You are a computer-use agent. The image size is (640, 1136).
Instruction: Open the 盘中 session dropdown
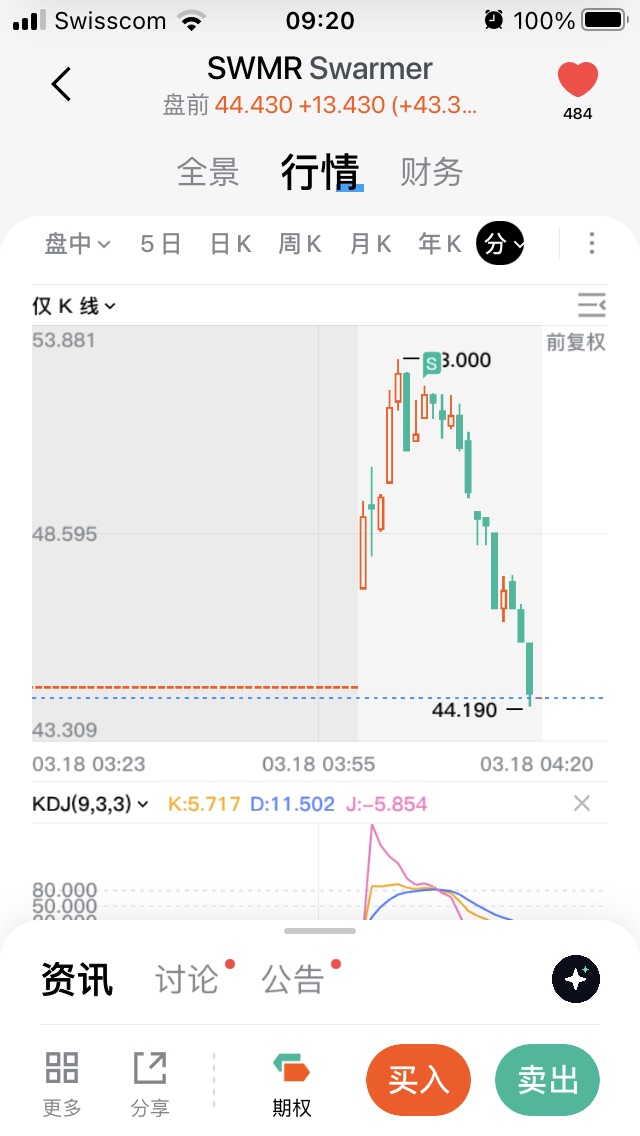[77, 244]
